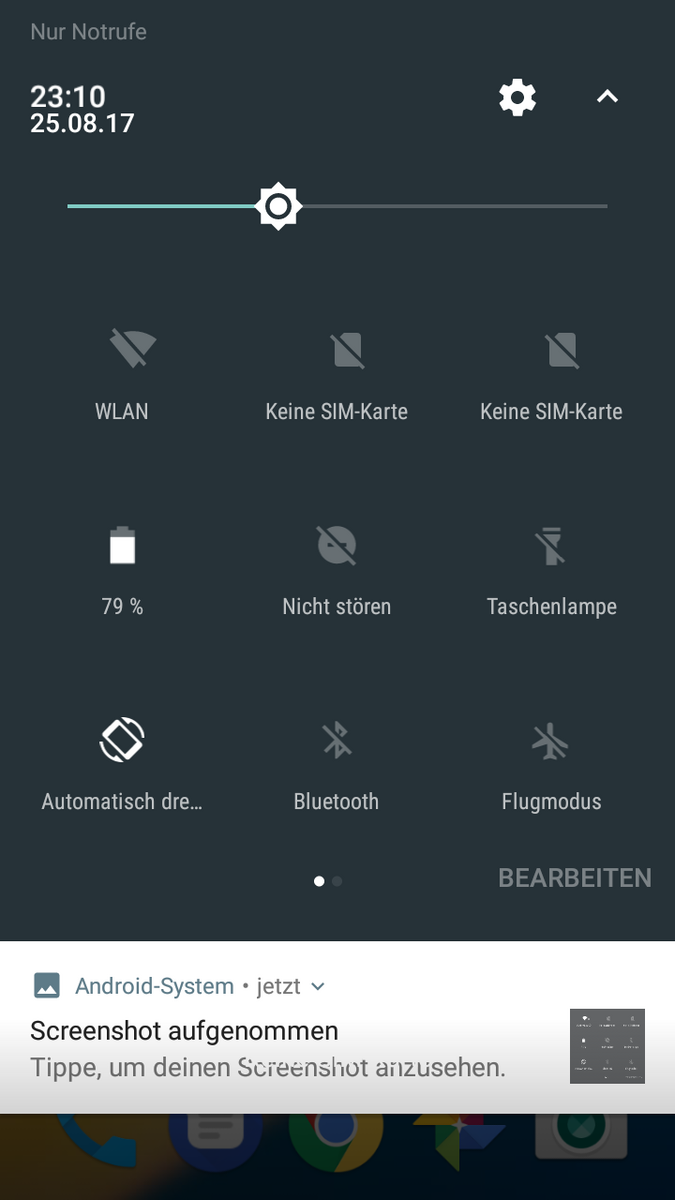The image size is (675, 1200).
Task: Tap the brightness slider knob
Action: (278, 206)
